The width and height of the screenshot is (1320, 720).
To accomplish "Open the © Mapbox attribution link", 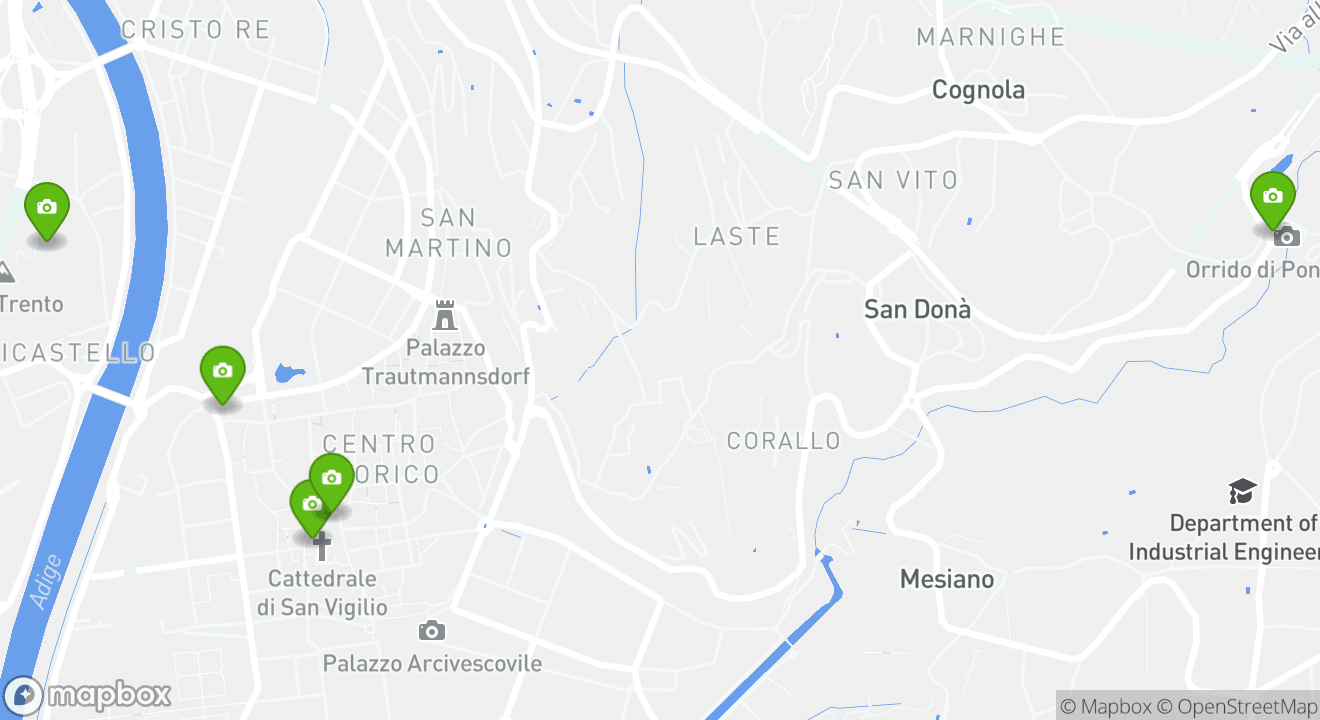I will point(1105,706).
